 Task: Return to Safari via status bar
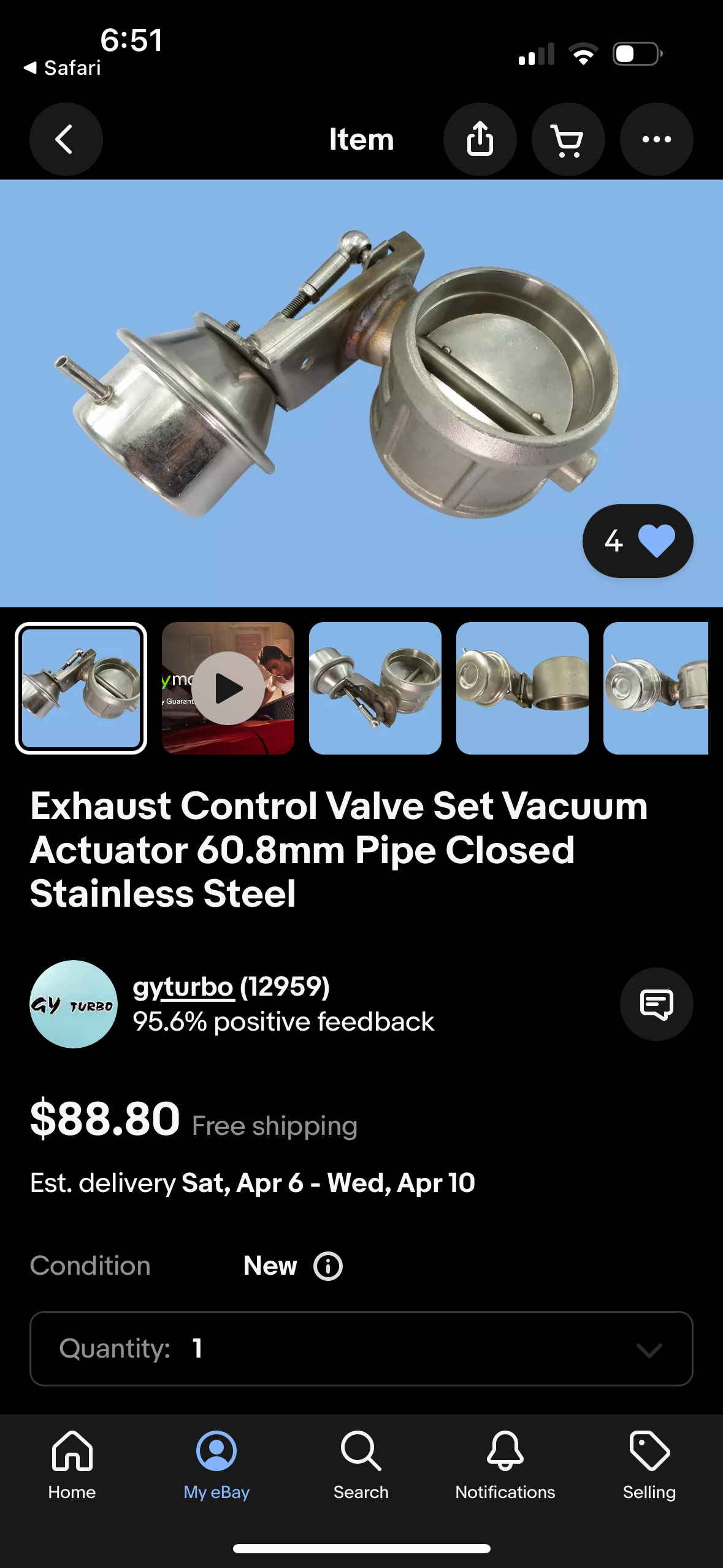coord(63,67)
